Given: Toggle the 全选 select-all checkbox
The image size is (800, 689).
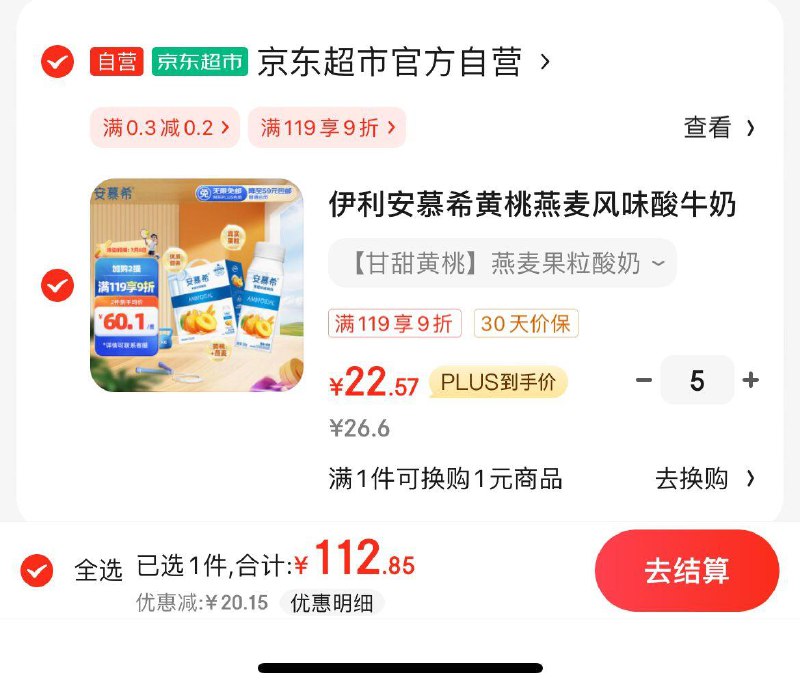Looking at the screenshot, I should coord(37,571).
